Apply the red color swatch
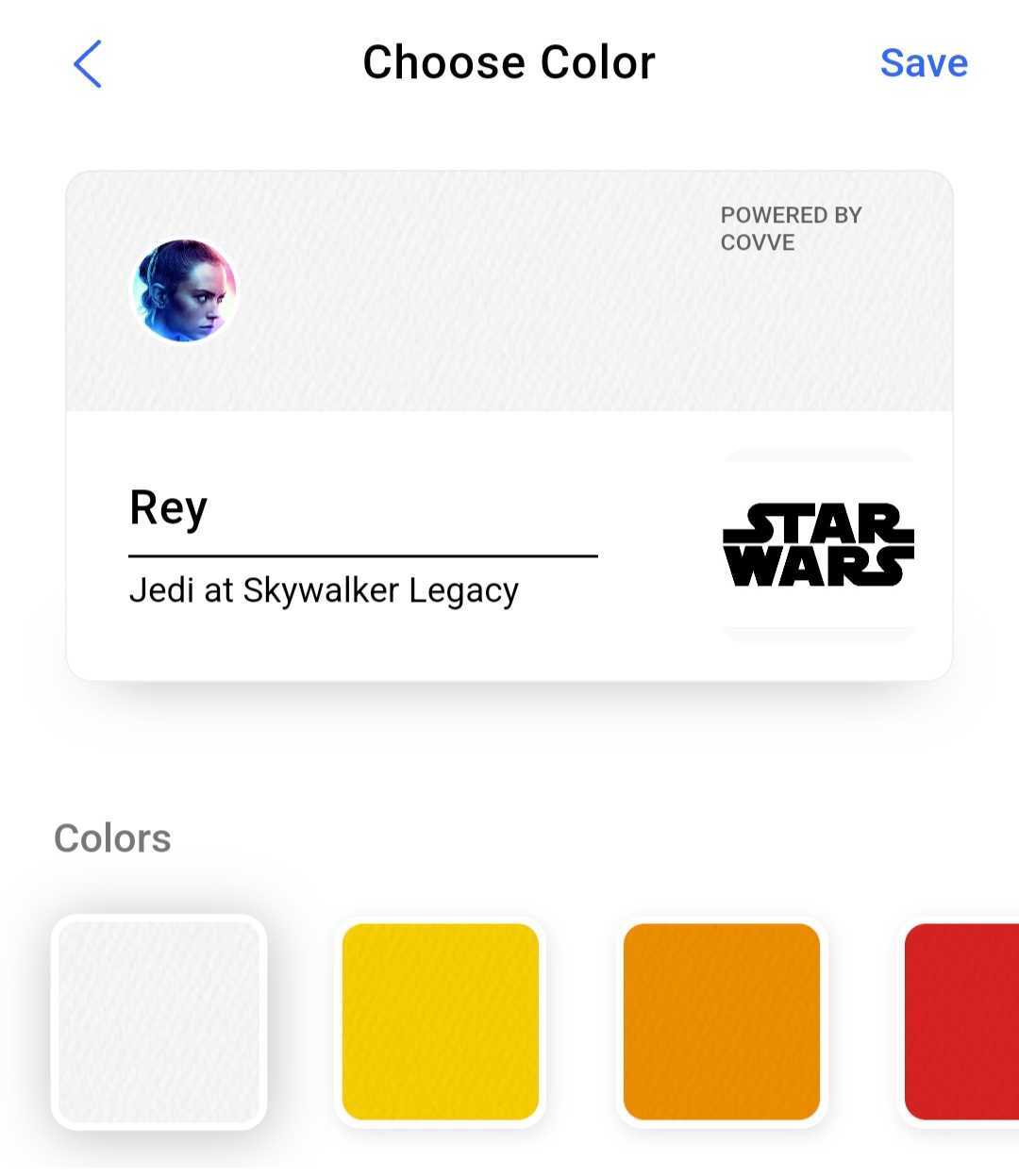The width and height of the screenshot is (1019, 1176). pyautogui.click(x=962, y=1021)
